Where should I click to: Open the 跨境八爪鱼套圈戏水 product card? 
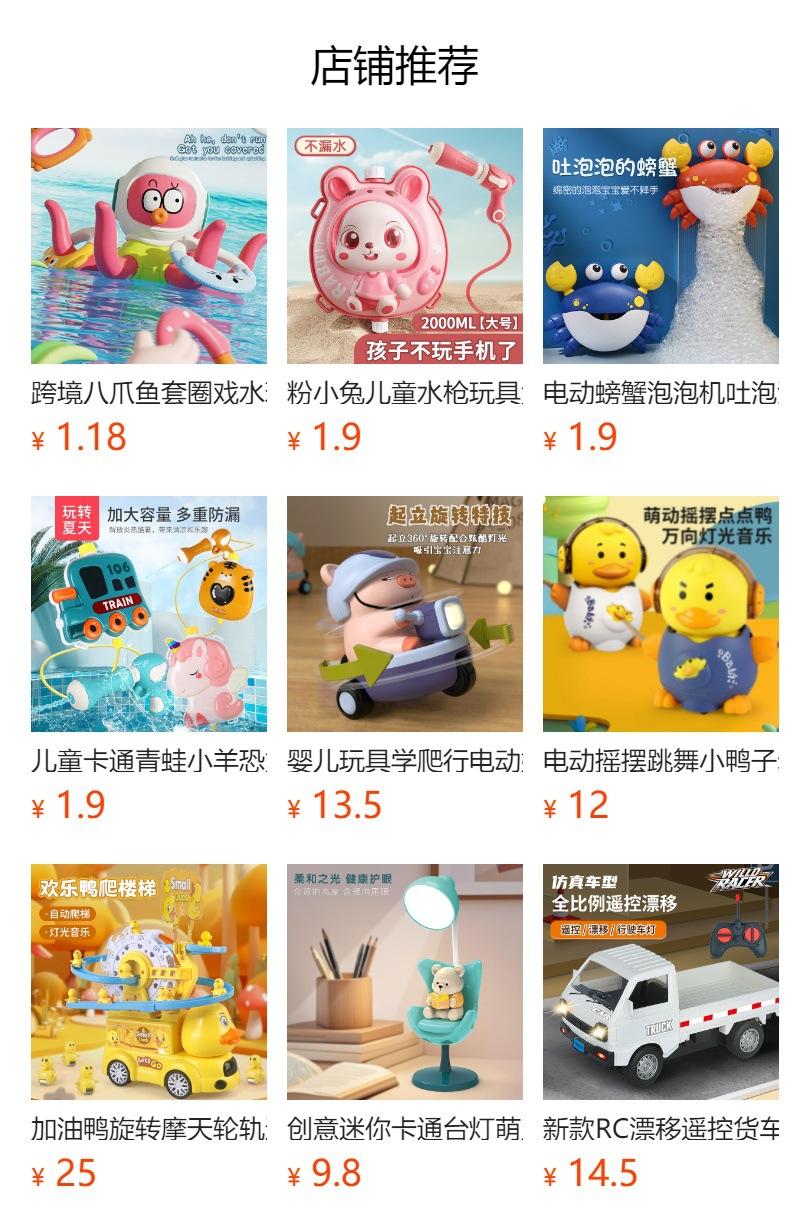[149, 292]
